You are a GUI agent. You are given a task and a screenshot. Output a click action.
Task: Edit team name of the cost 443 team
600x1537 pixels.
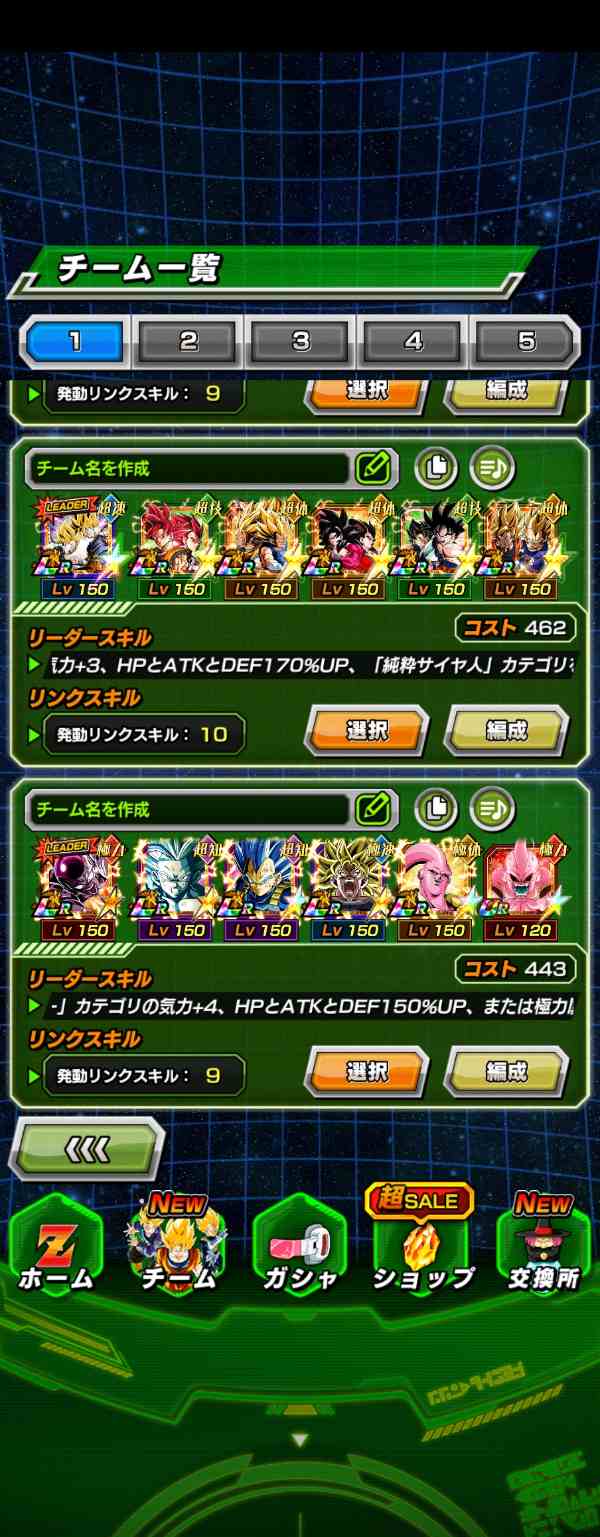click(x=372, y=808)
